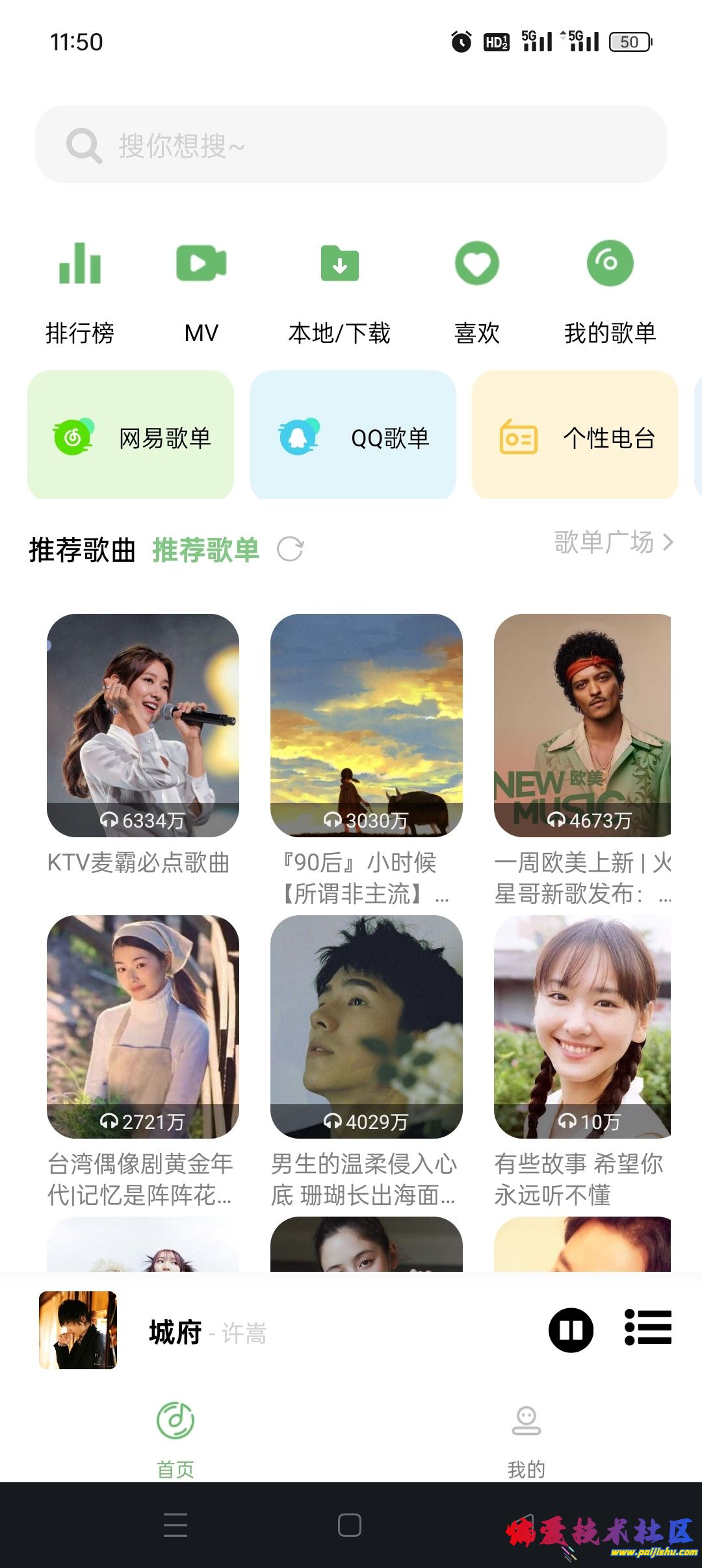Pause the song 城府
Image resolution: width=702 pixels, height=1568 pixels.
[x=571, y=1330]
